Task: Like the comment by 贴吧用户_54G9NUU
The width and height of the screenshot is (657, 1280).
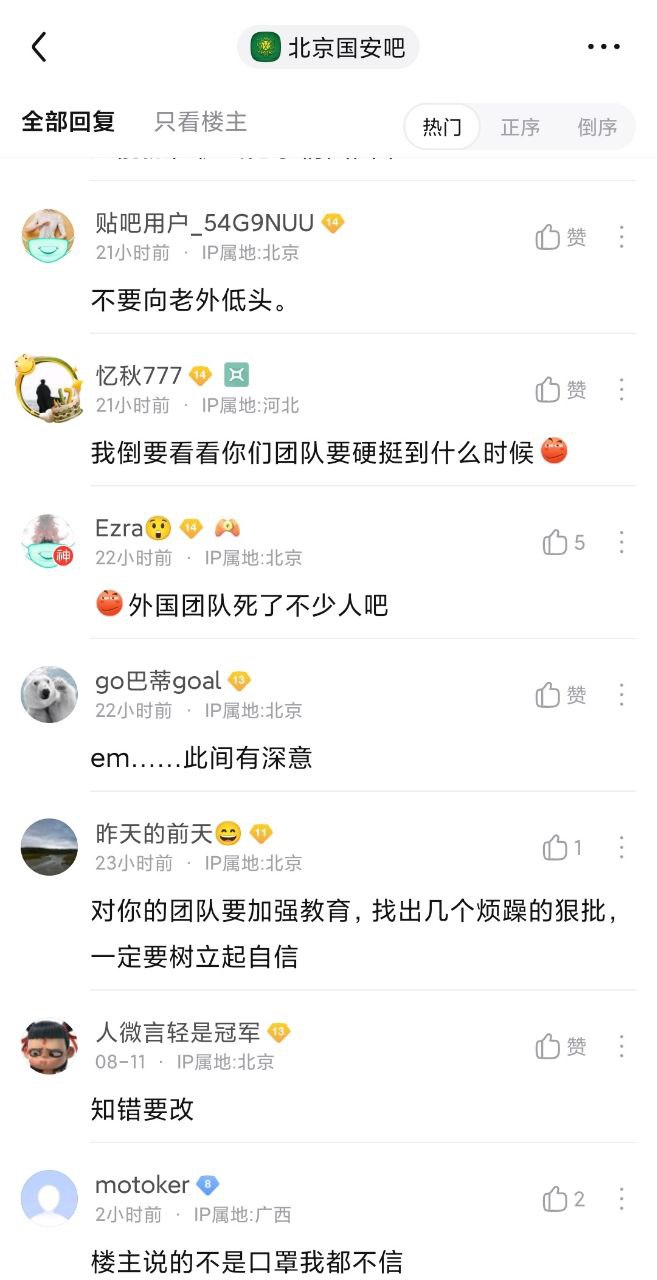Action: (x=560, y=237)
